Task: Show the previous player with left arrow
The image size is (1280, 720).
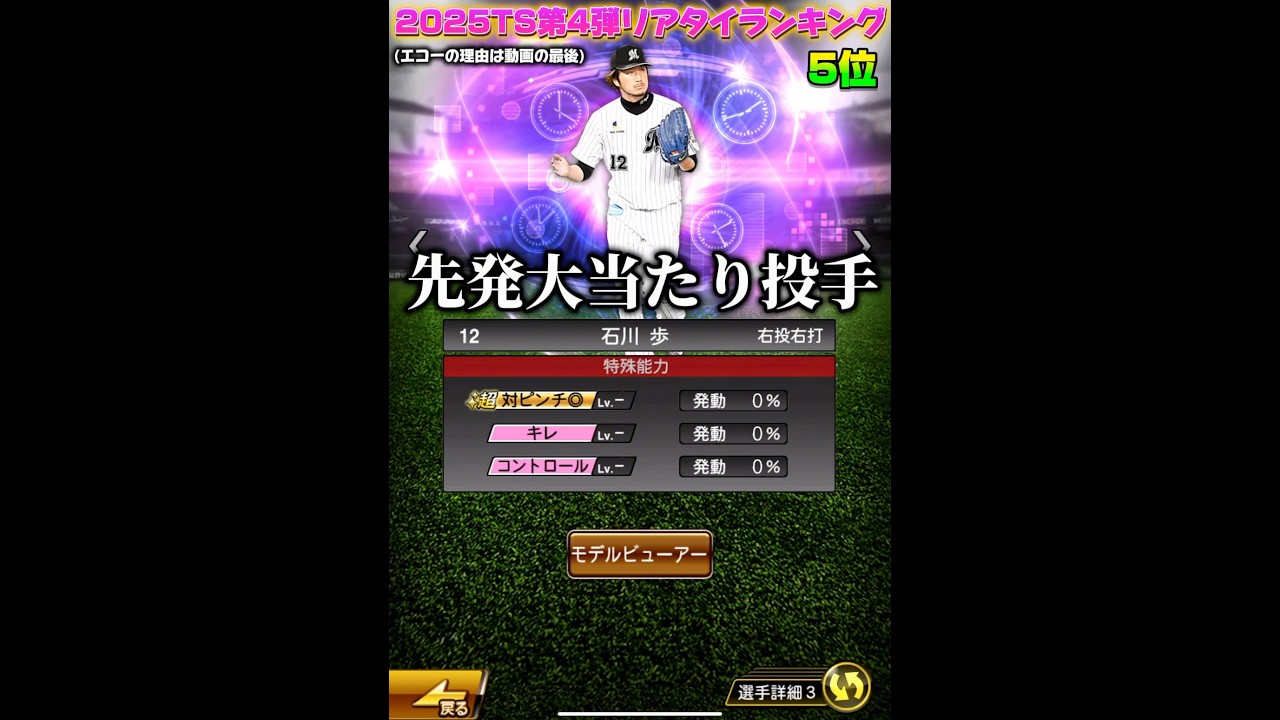Action: click(417, 241)
